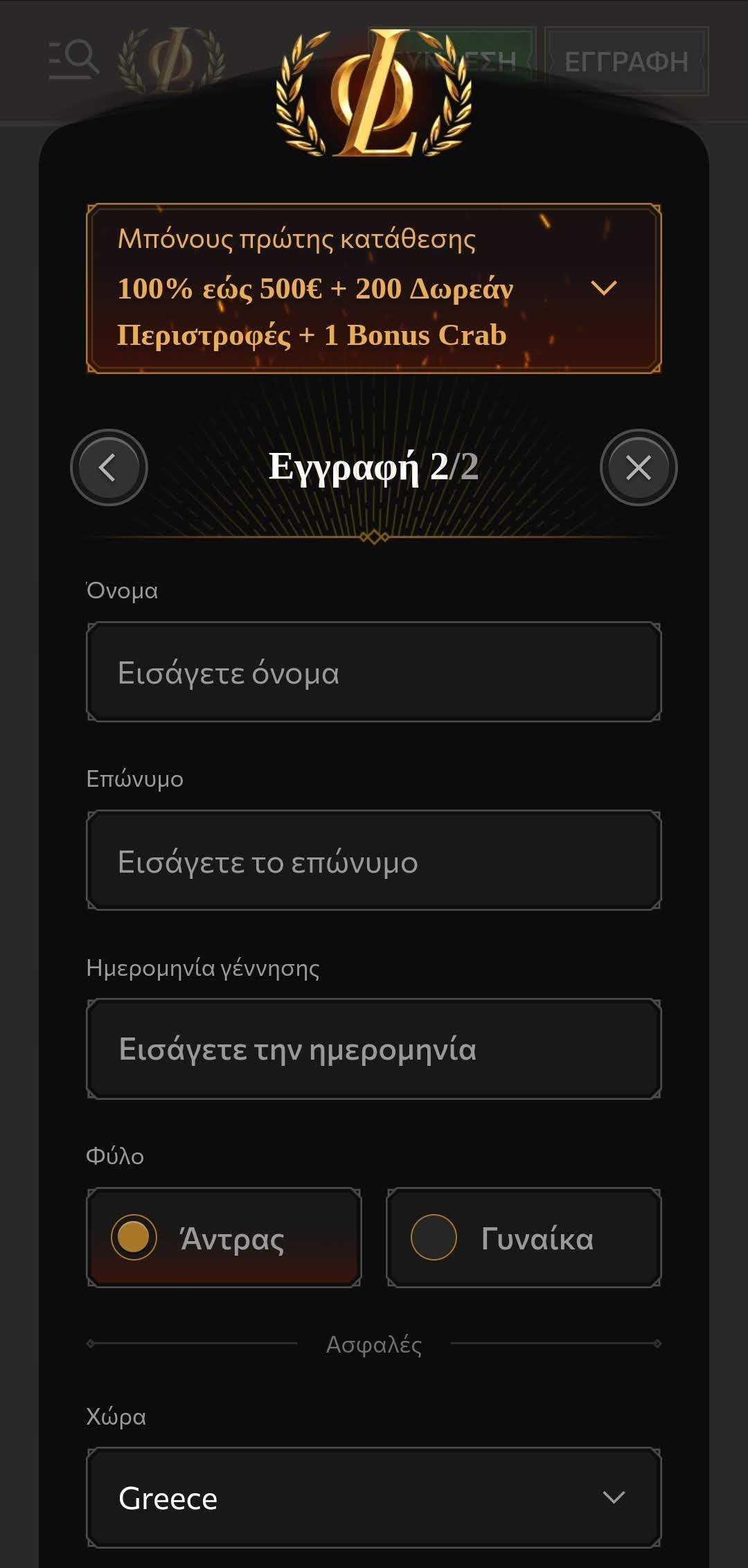Select Άντρας as gender

click(224, 1238)
